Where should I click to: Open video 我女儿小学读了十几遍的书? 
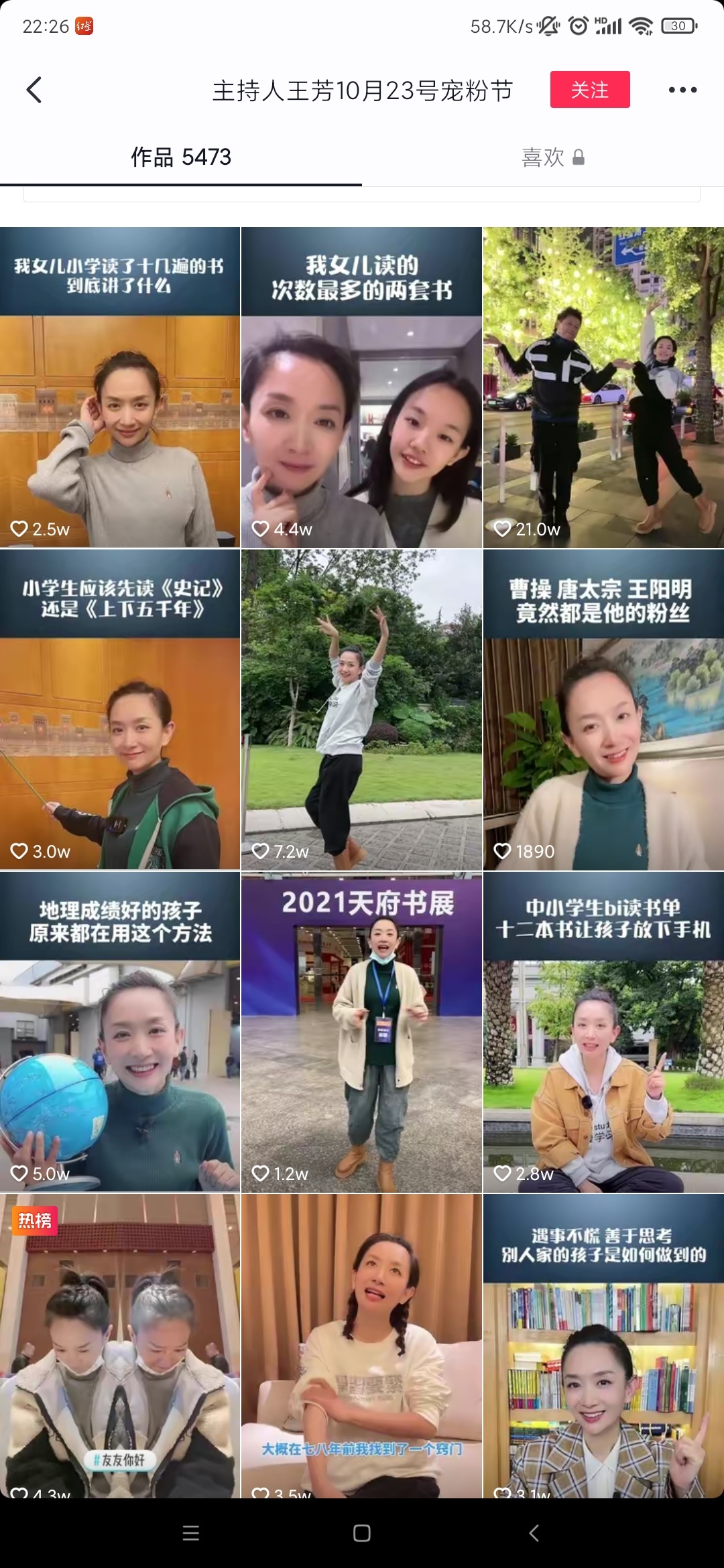120,387
